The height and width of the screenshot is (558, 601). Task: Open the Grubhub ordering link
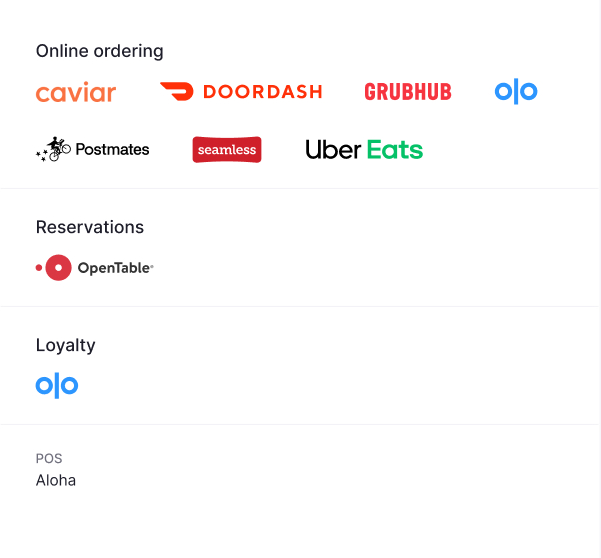pyautogui.click(x=408, y=92)
